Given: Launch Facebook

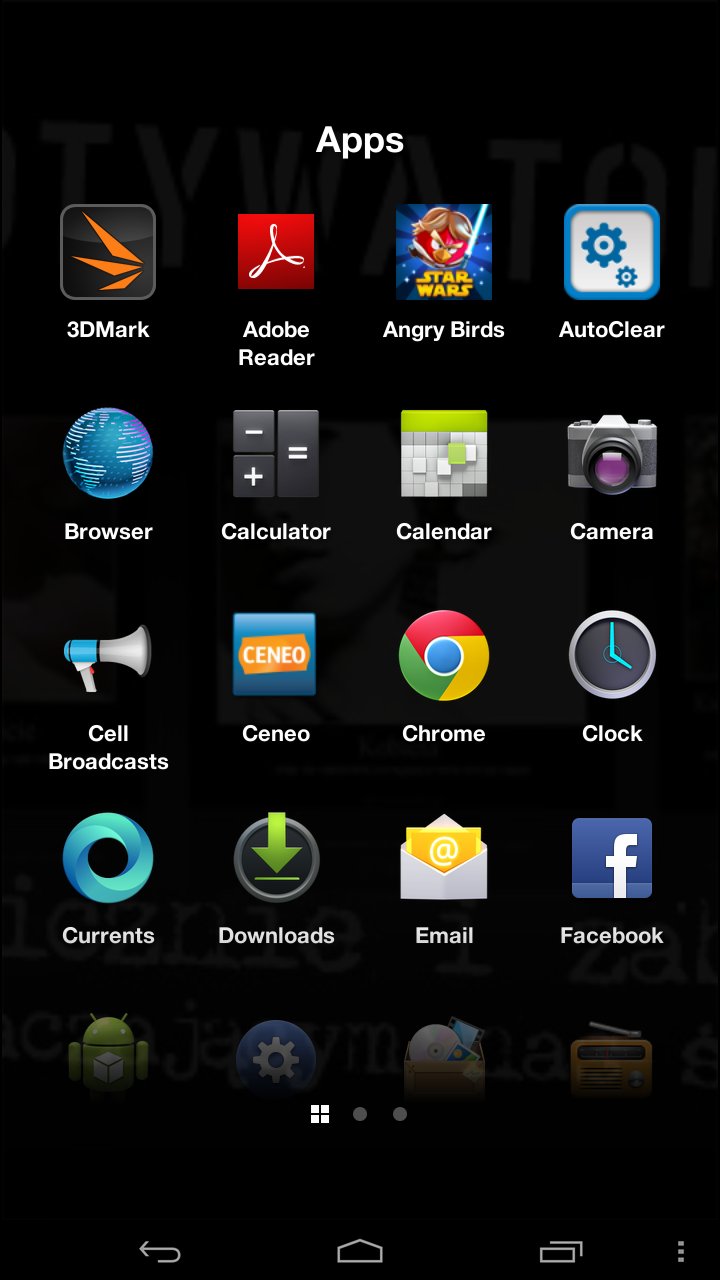Looking at the screenshot, I should [x=612, y=858].
